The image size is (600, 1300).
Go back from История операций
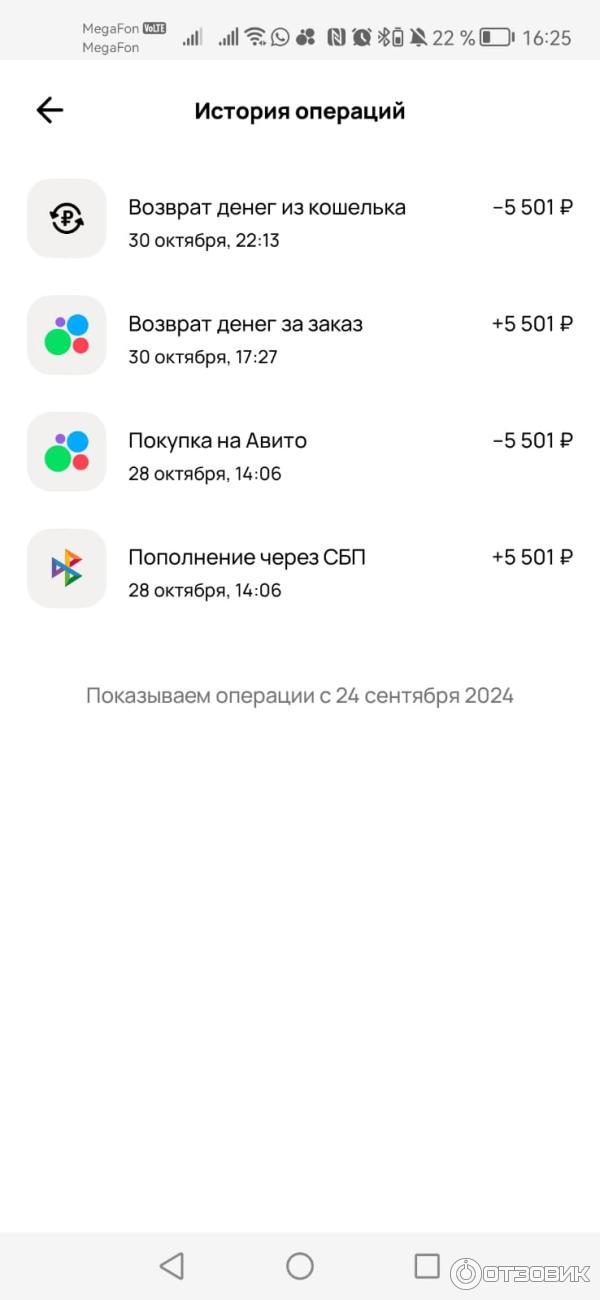tap(49, 110)
